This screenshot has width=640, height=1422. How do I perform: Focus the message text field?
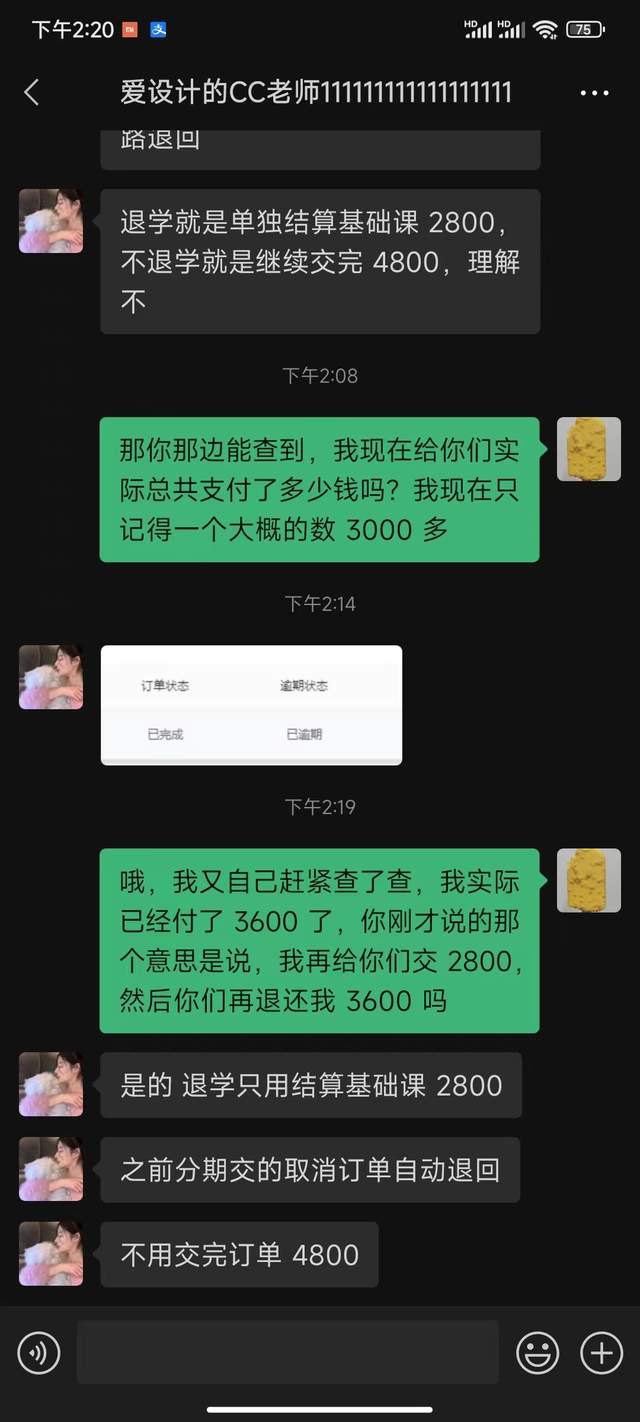pyautogui.click(x=288, y=1352)
